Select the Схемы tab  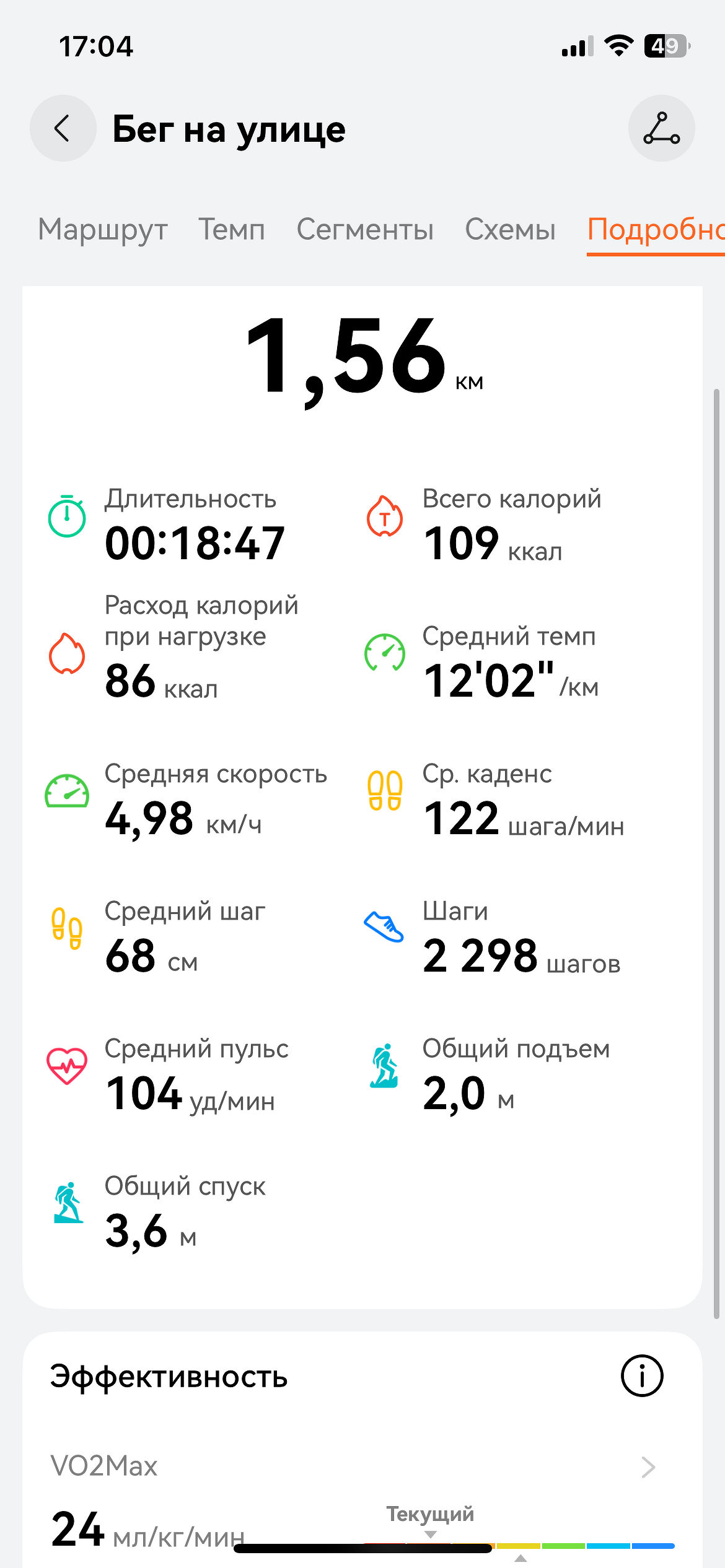pyautogui.click(x=510, y=230)
